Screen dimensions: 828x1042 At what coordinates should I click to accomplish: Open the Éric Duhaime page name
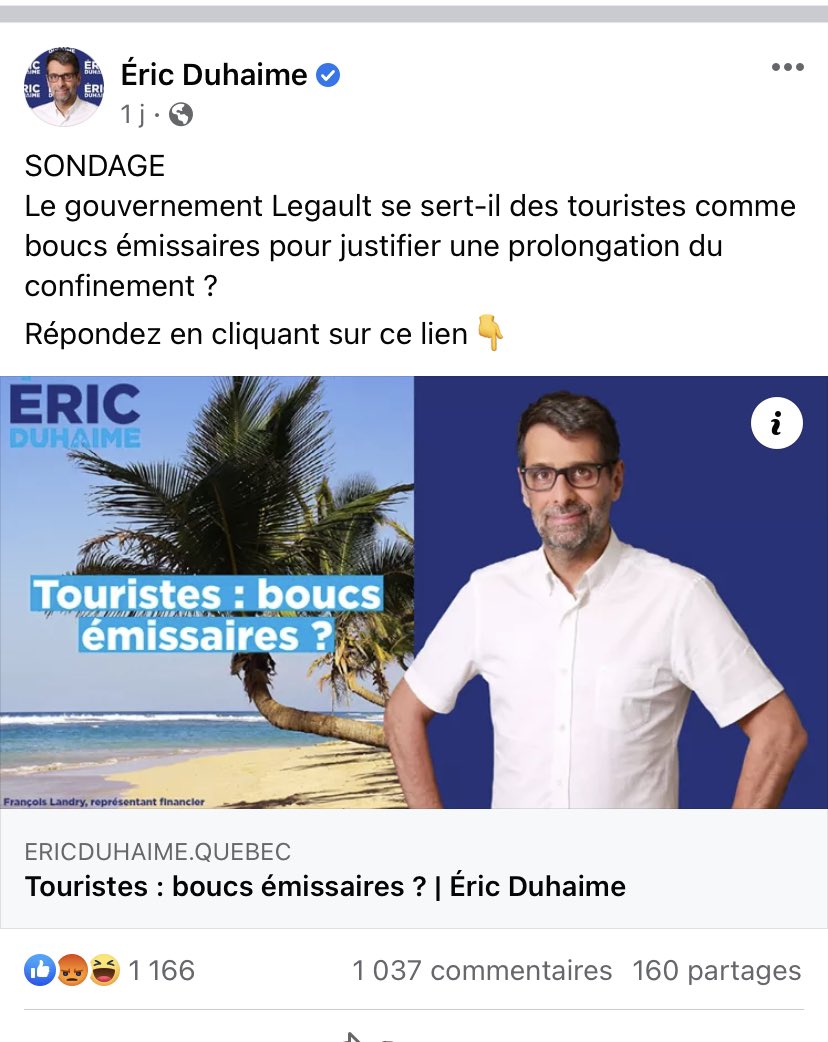click(214, 74)
